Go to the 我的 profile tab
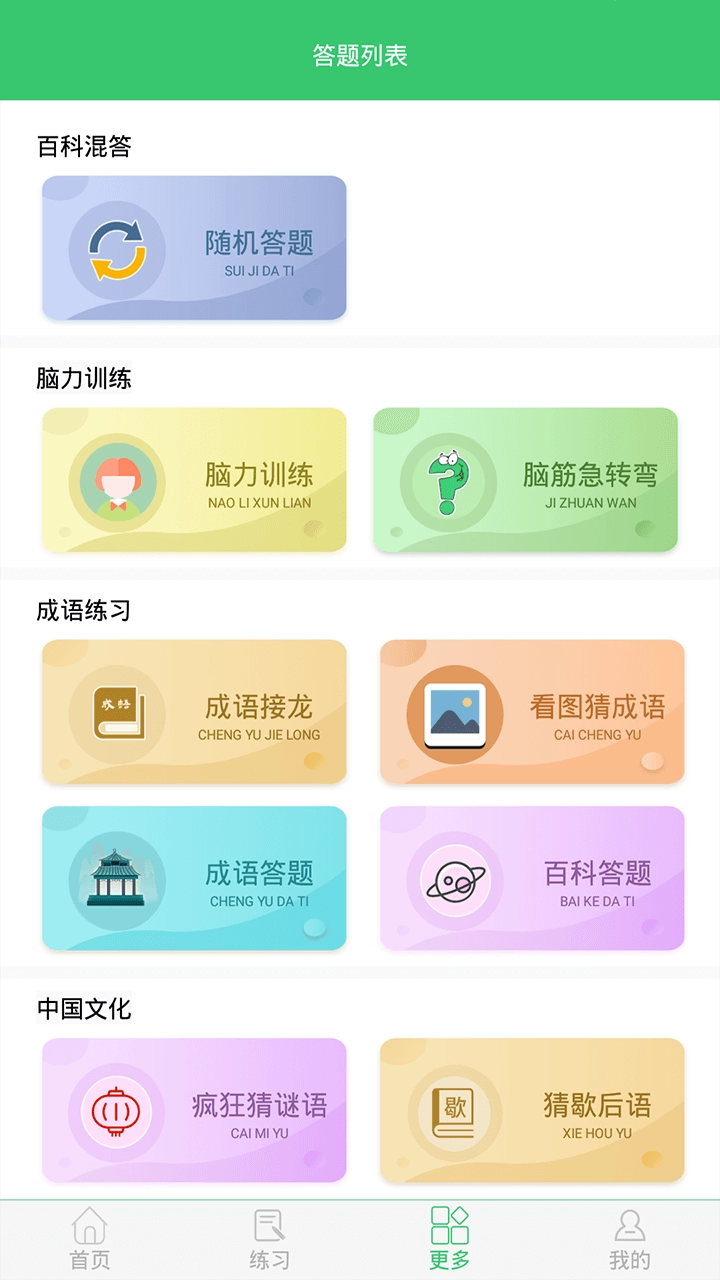Viewport: 720px width, 1280px height. pos(630,1236)
